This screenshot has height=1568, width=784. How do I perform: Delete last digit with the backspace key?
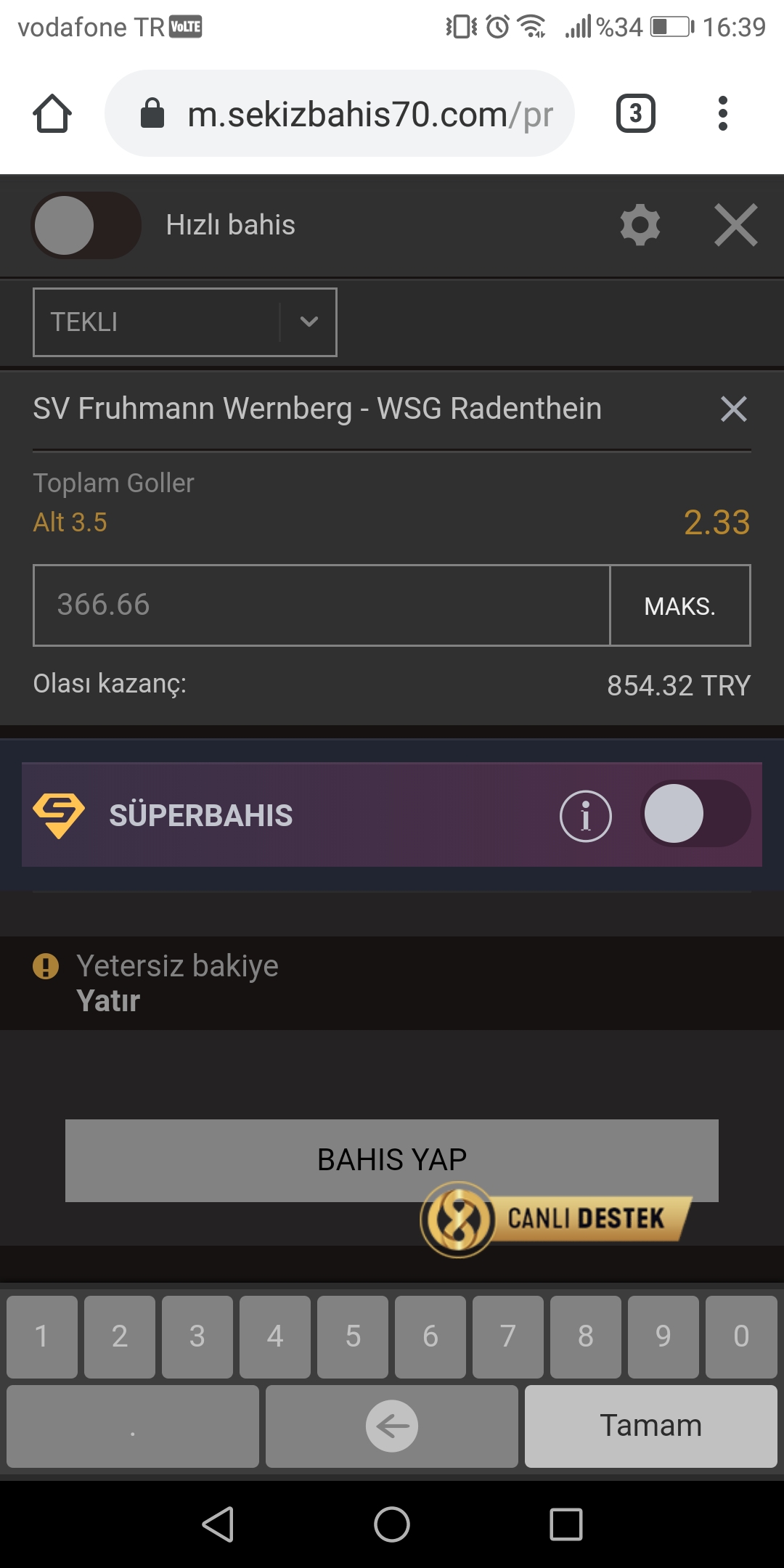[x=392, y=1426]
